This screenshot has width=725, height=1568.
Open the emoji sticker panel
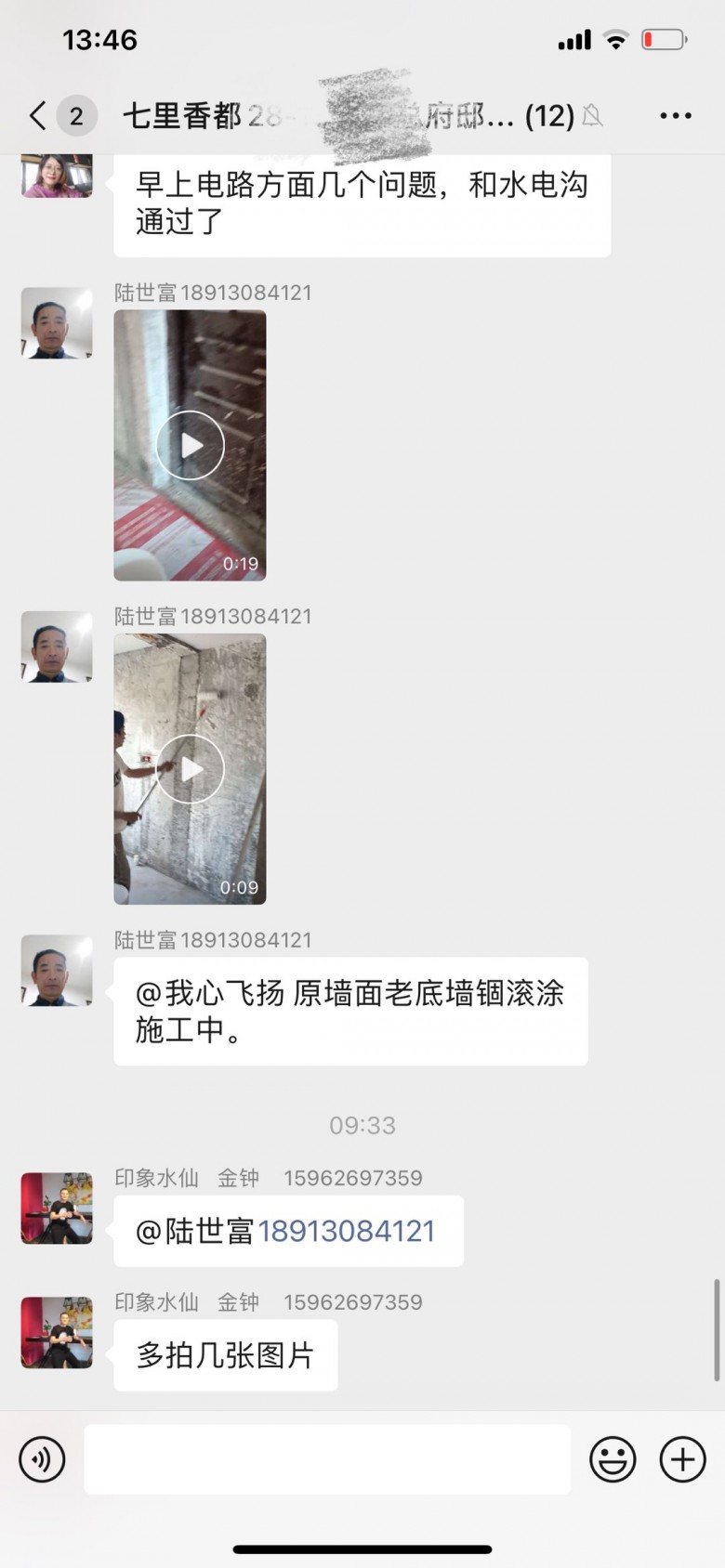613,1459
